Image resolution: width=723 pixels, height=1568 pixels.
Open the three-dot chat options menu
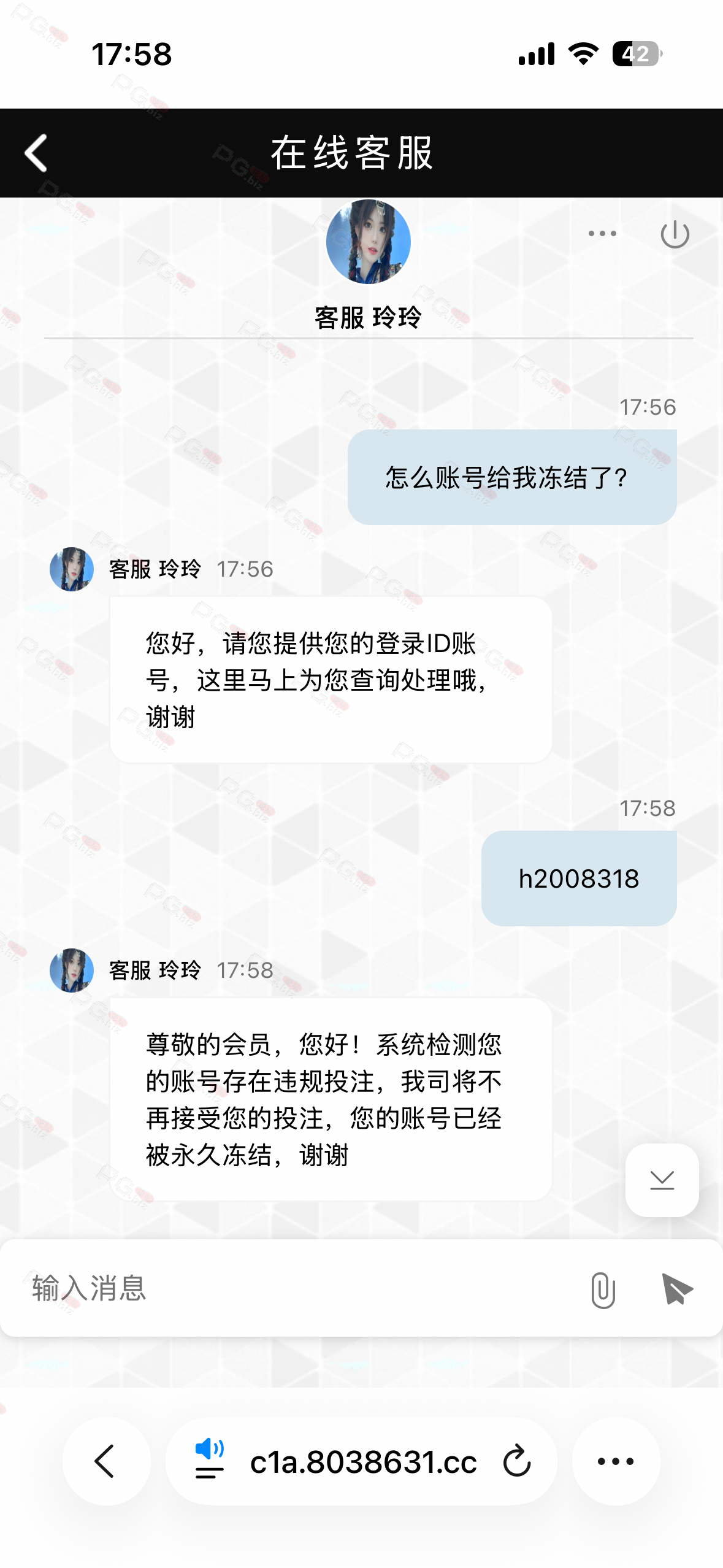tap(602, 234)
